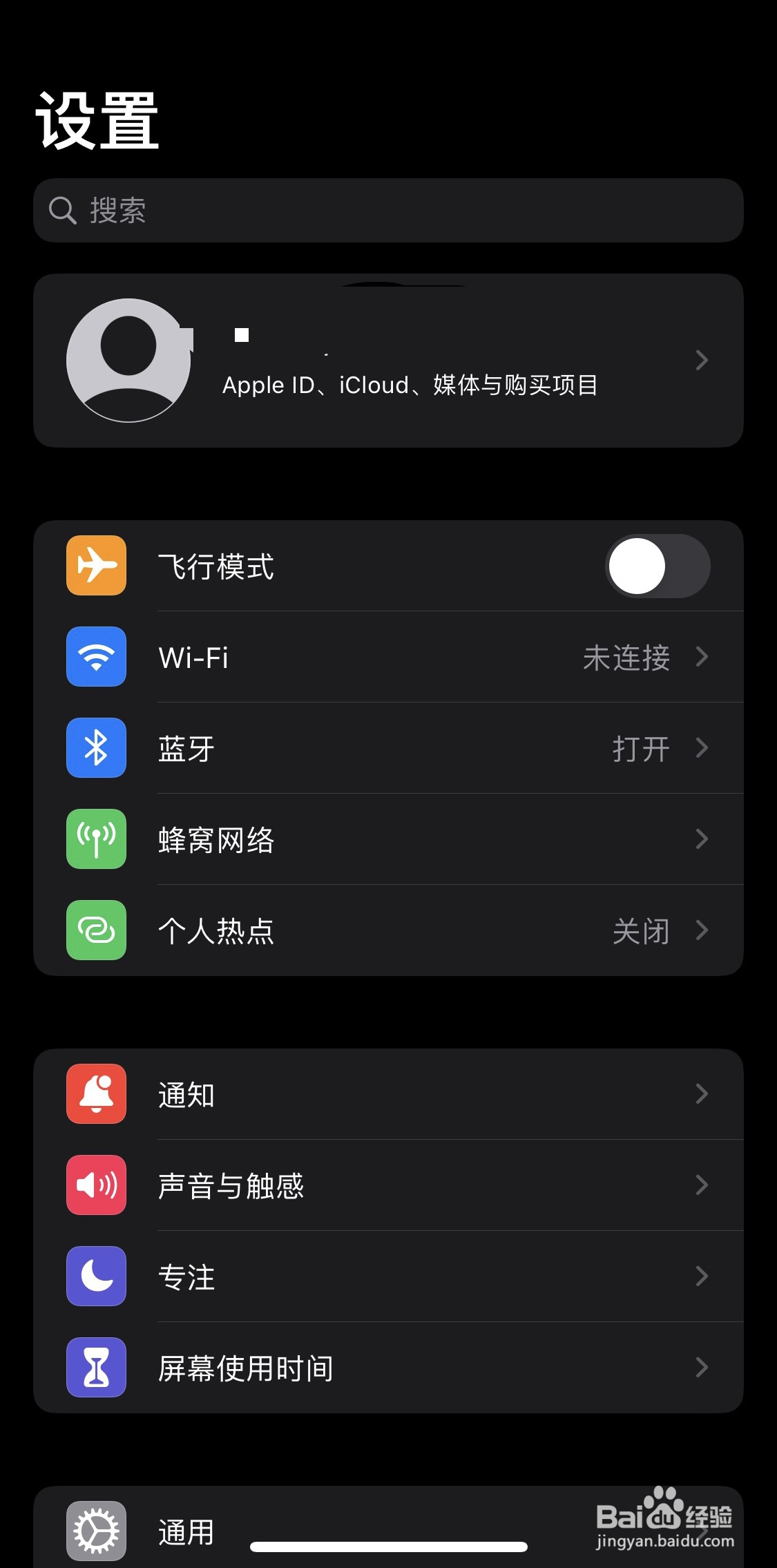Screen dimensions: 777x1568
Task: Open Notifications (通知) via the red bell icon
Action: point(95,1095)
